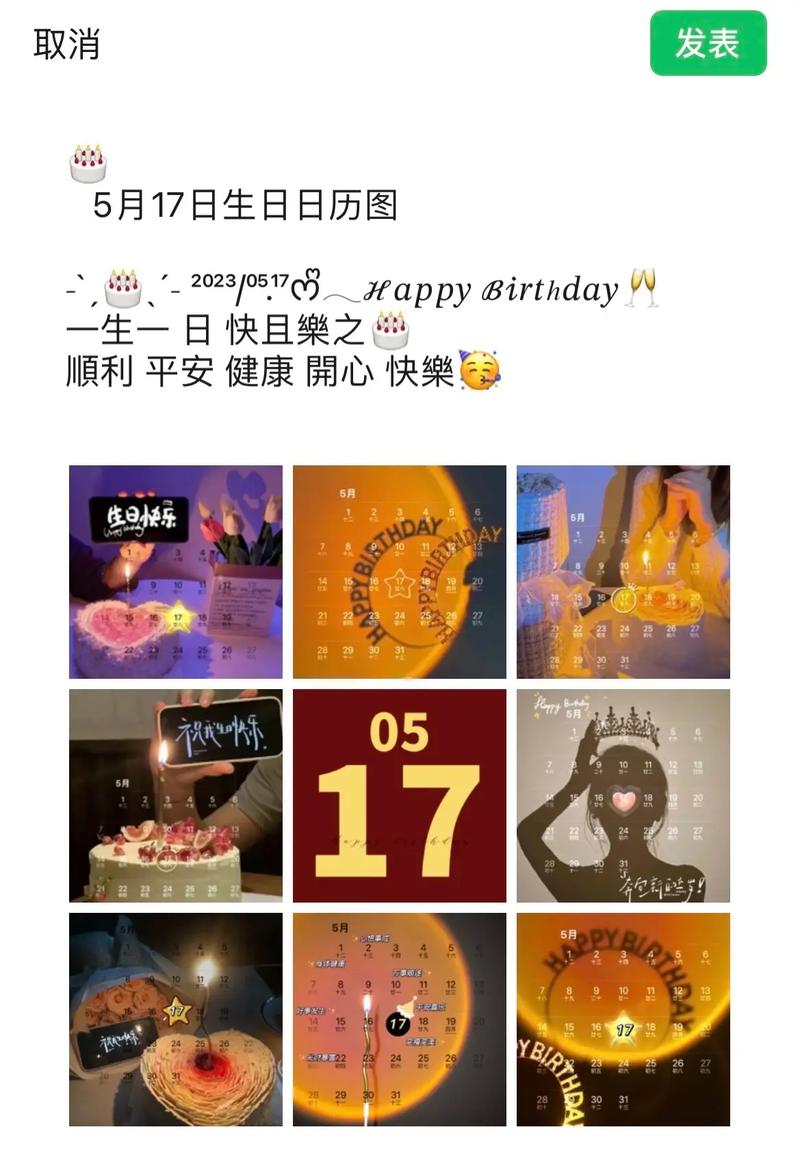Open the photo of a girl praying by a candle
800x1164 pixels.
pyautogui.click(x=623, y=572)
